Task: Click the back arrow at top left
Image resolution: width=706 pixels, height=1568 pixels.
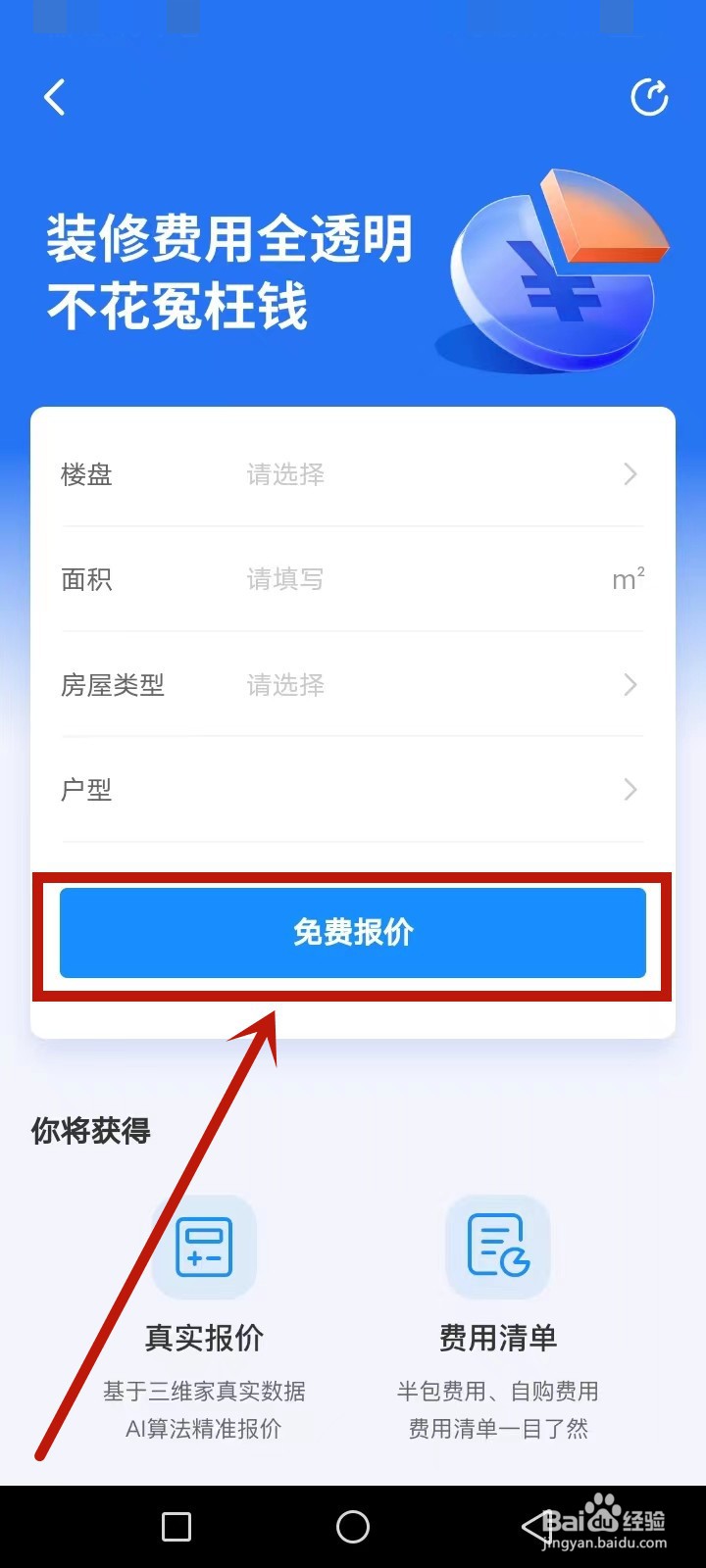Action: tap(56, 97)
